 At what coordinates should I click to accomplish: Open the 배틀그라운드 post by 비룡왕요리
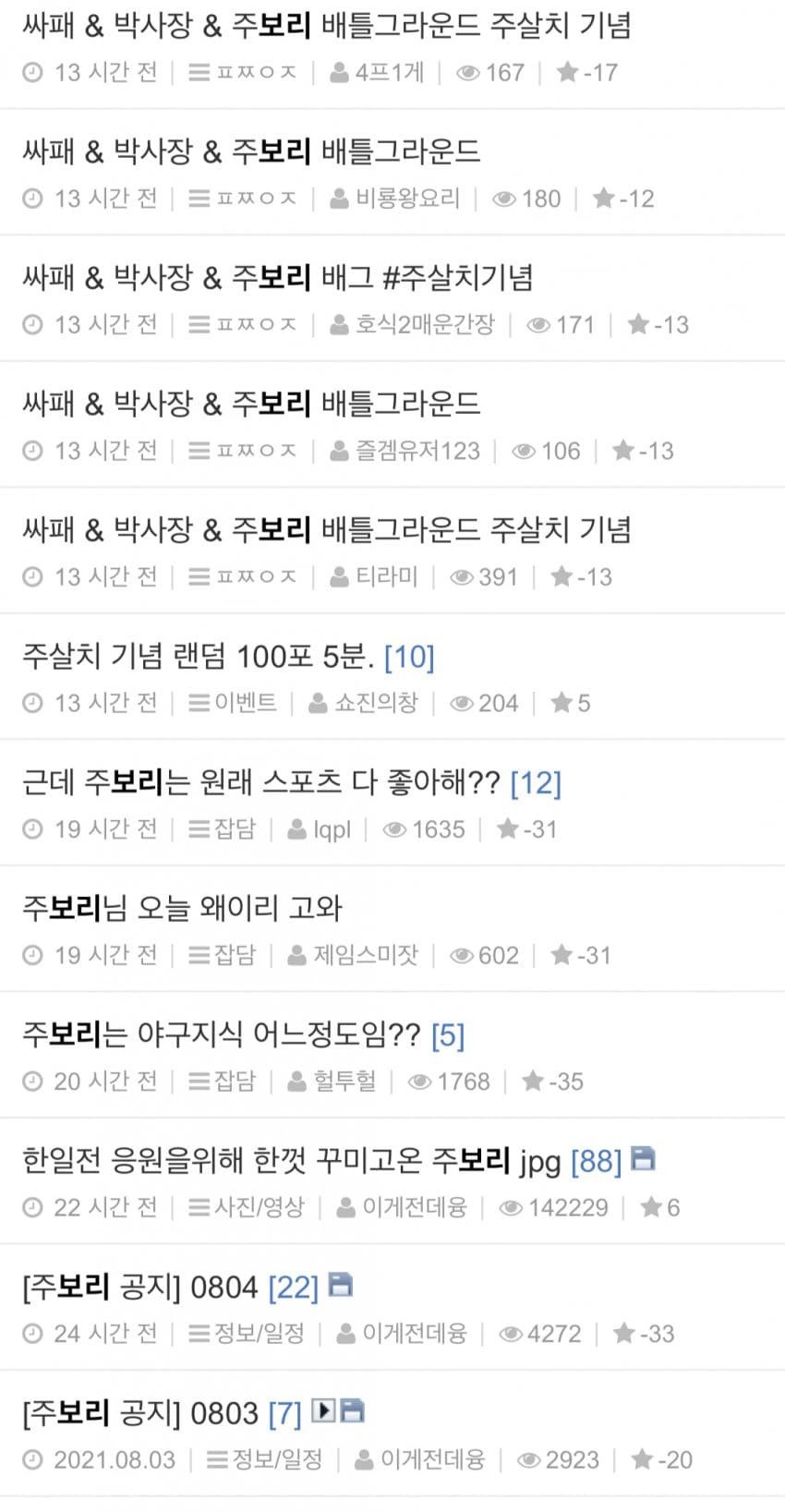251,151
